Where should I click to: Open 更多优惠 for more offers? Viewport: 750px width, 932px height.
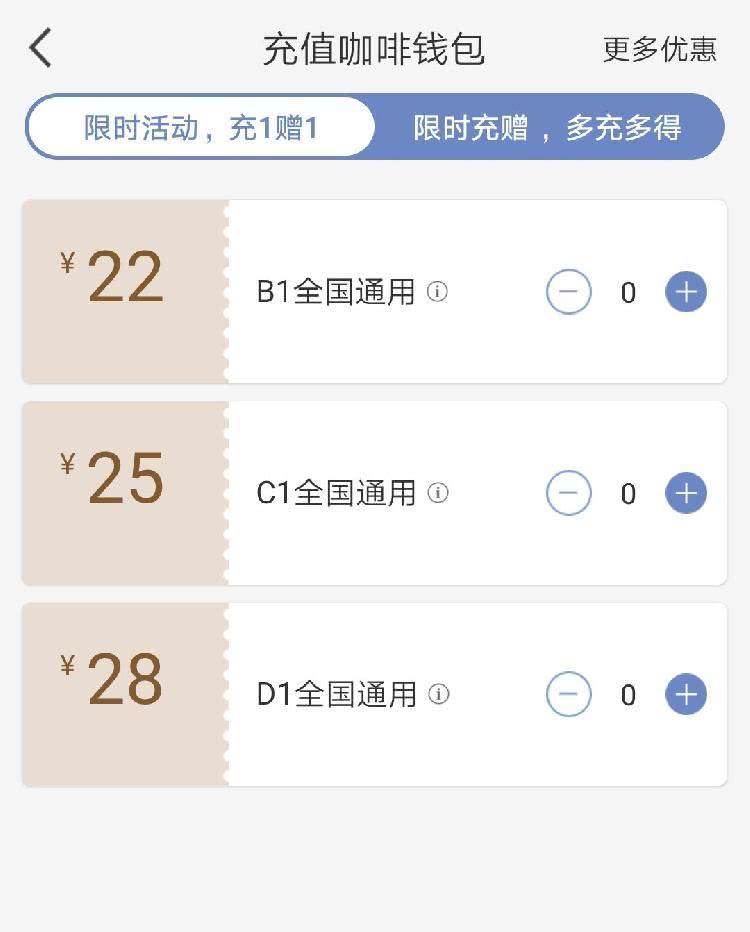(x=659, y=49)
